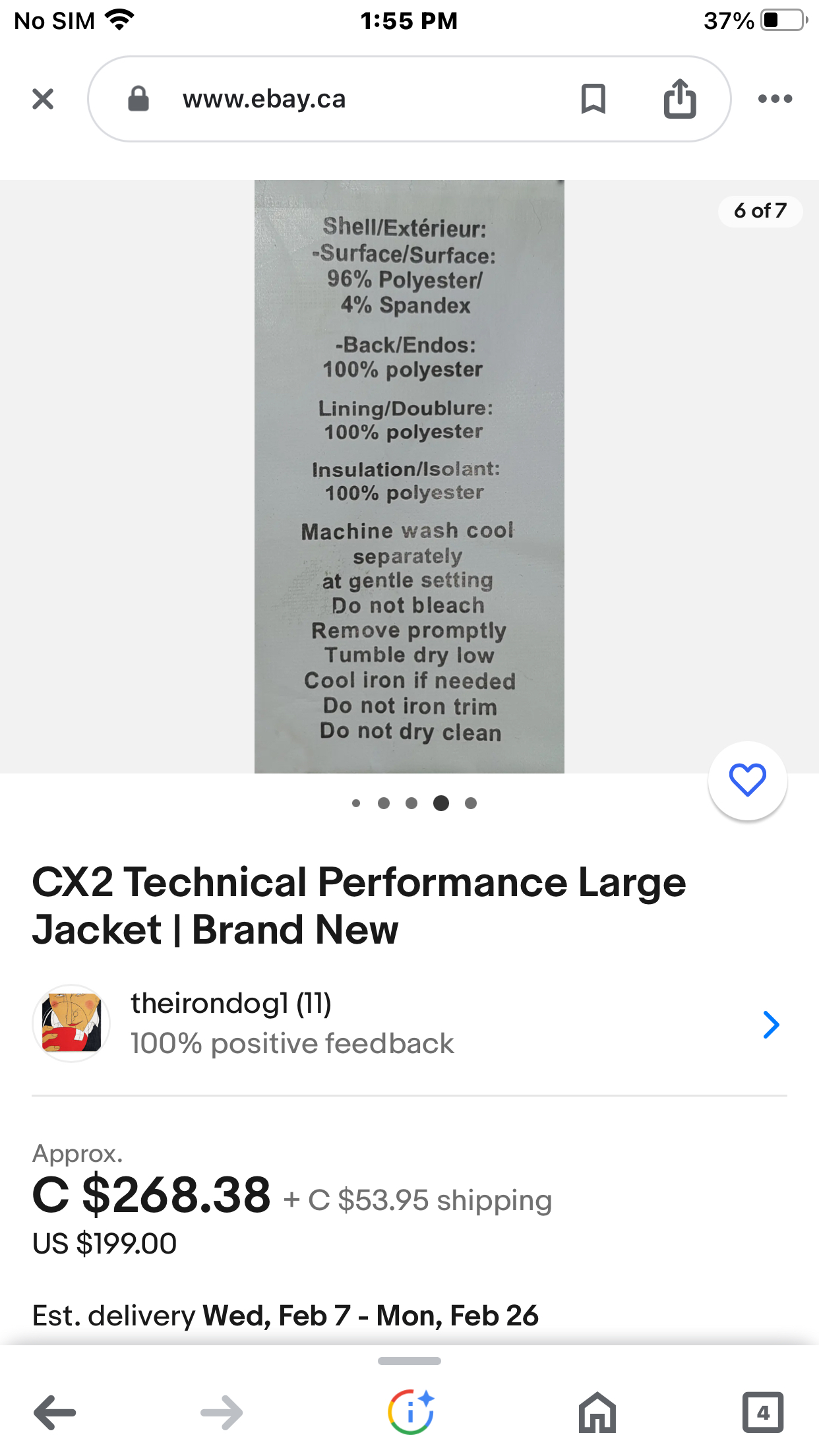
Task: Tap the heart icon to watchlist the jacket
Action: pos(746,781)
